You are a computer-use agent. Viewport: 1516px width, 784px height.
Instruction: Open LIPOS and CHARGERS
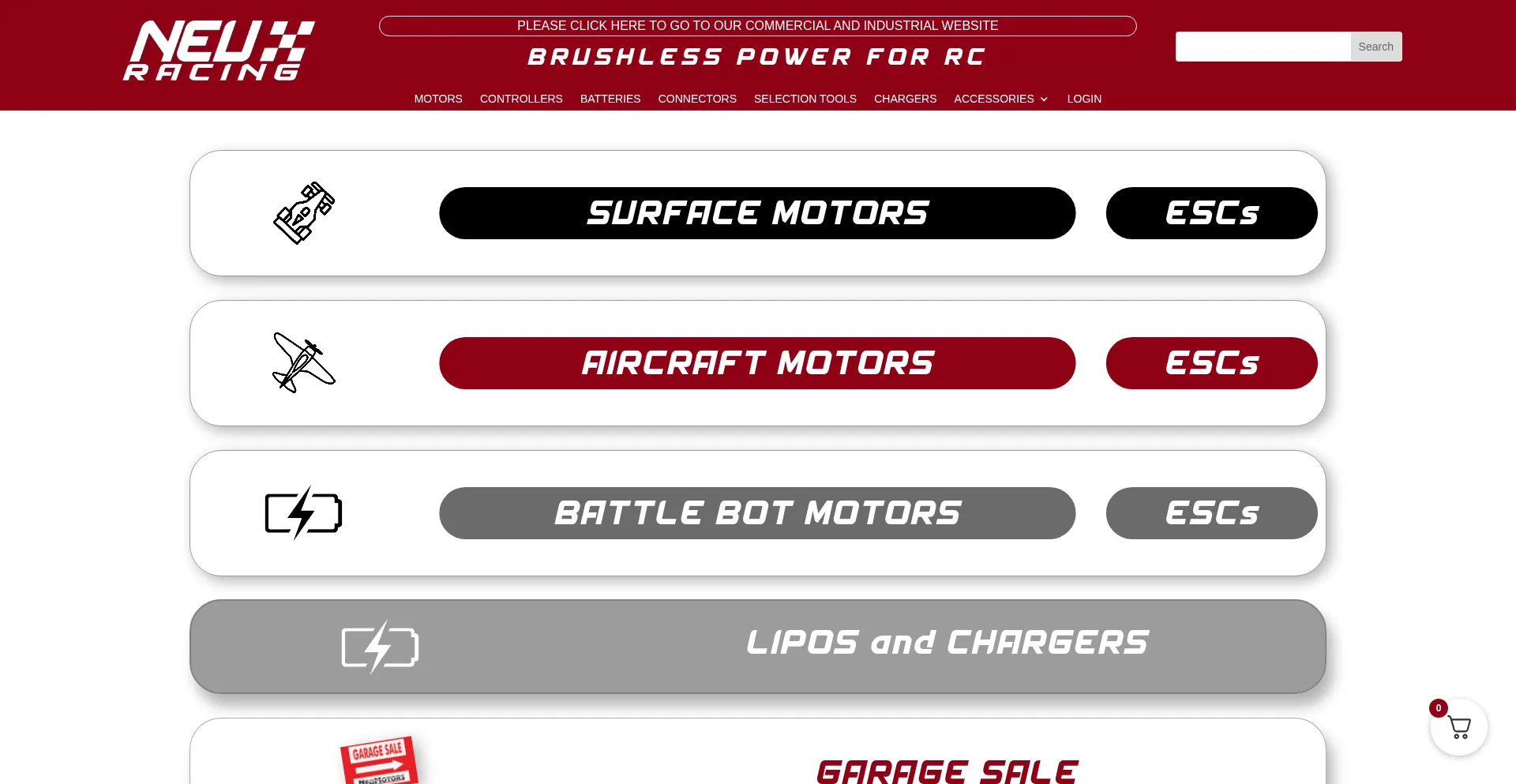[x=947, y=643]
